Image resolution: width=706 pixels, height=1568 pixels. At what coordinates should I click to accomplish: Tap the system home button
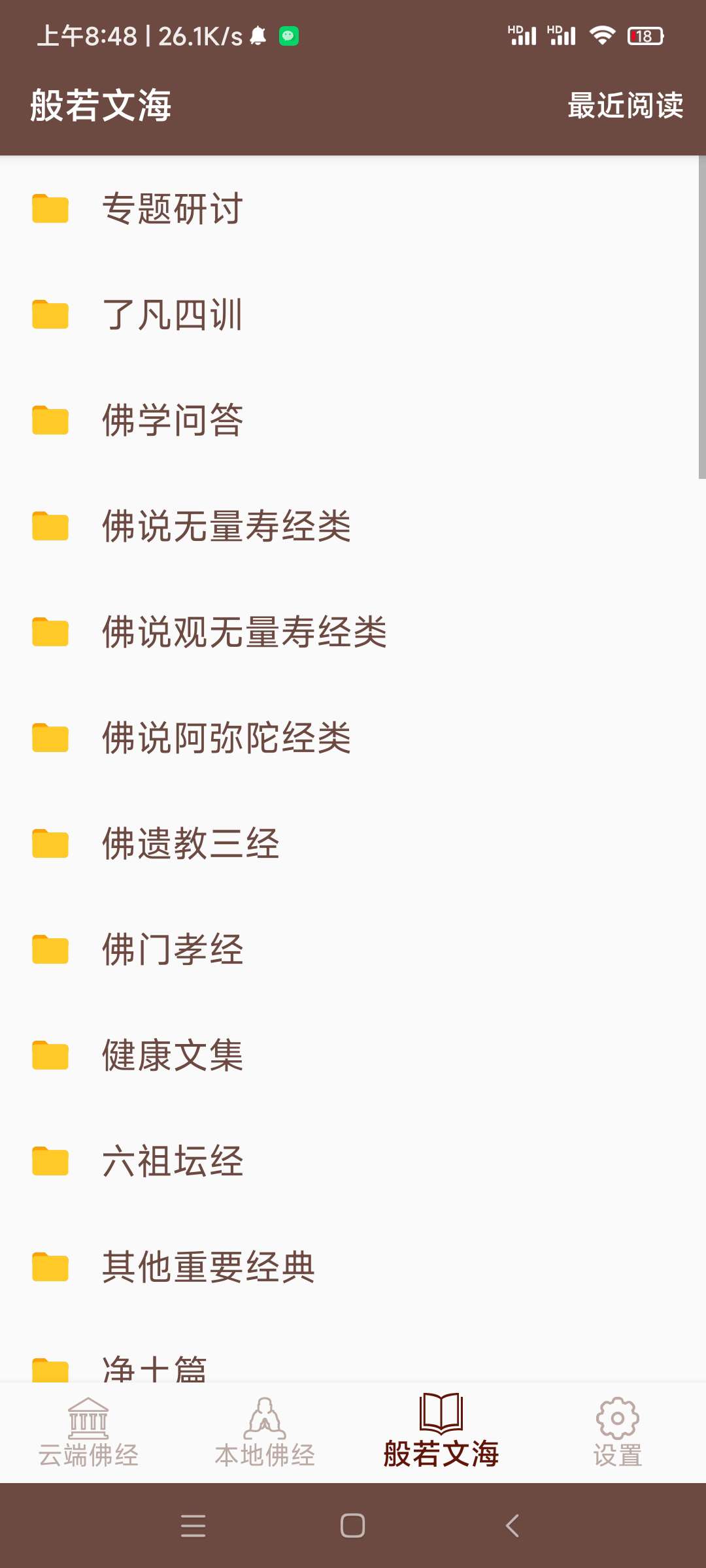(x=353, y=1526)
